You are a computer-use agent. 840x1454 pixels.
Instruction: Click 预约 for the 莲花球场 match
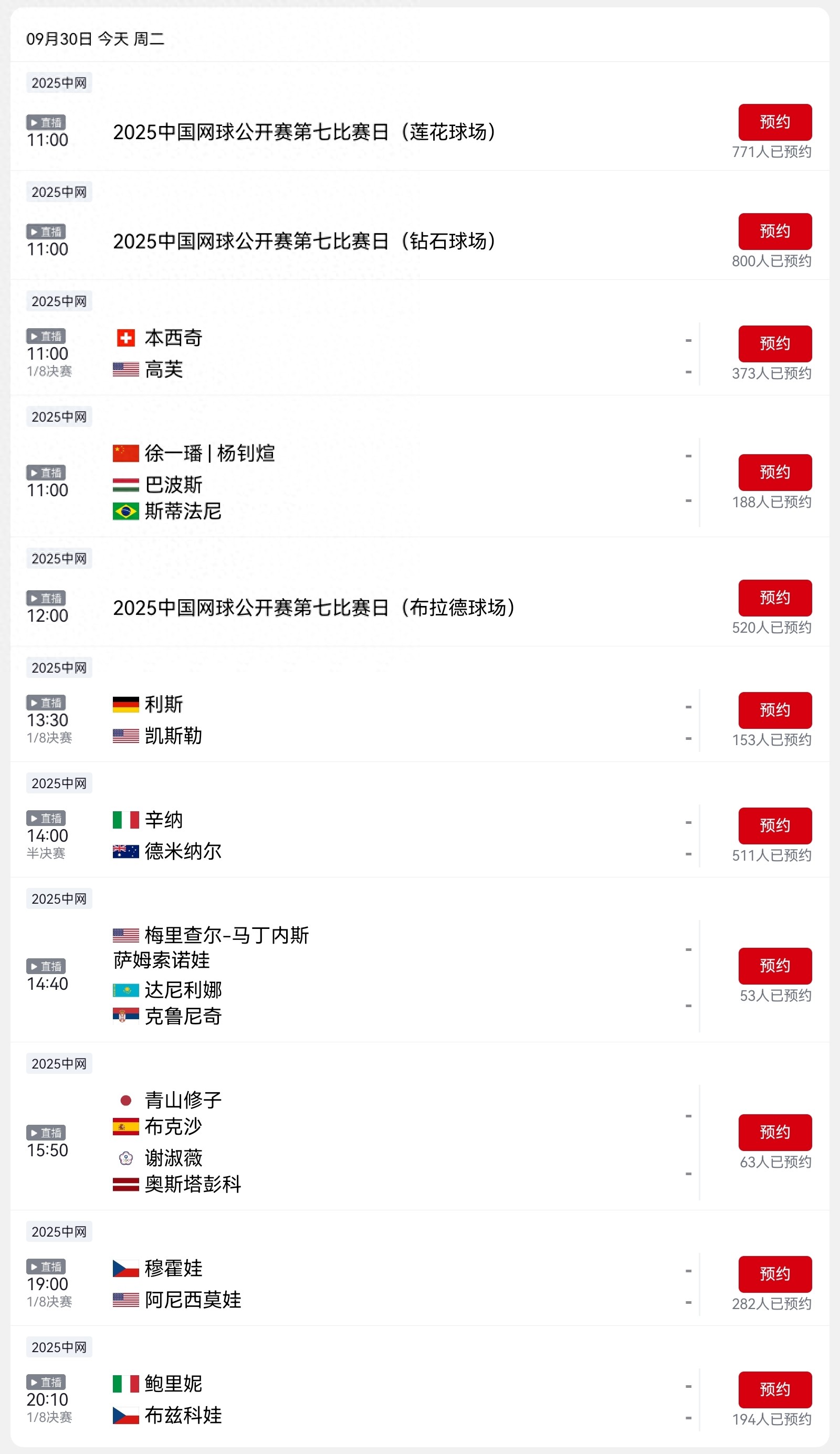[x=775, y=122]
